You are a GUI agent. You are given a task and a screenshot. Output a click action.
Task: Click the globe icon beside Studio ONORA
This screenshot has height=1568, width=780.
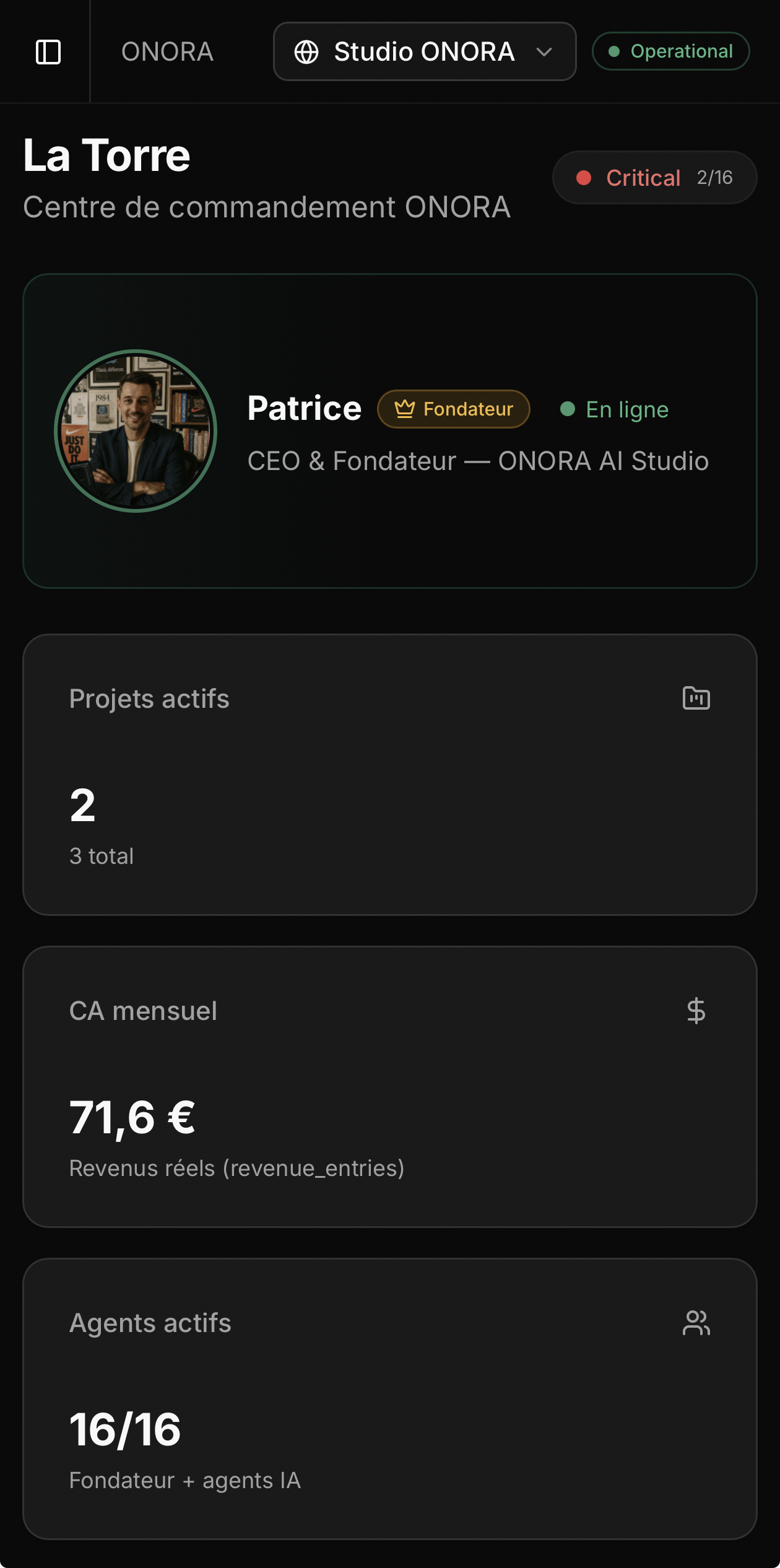(307, 52)
